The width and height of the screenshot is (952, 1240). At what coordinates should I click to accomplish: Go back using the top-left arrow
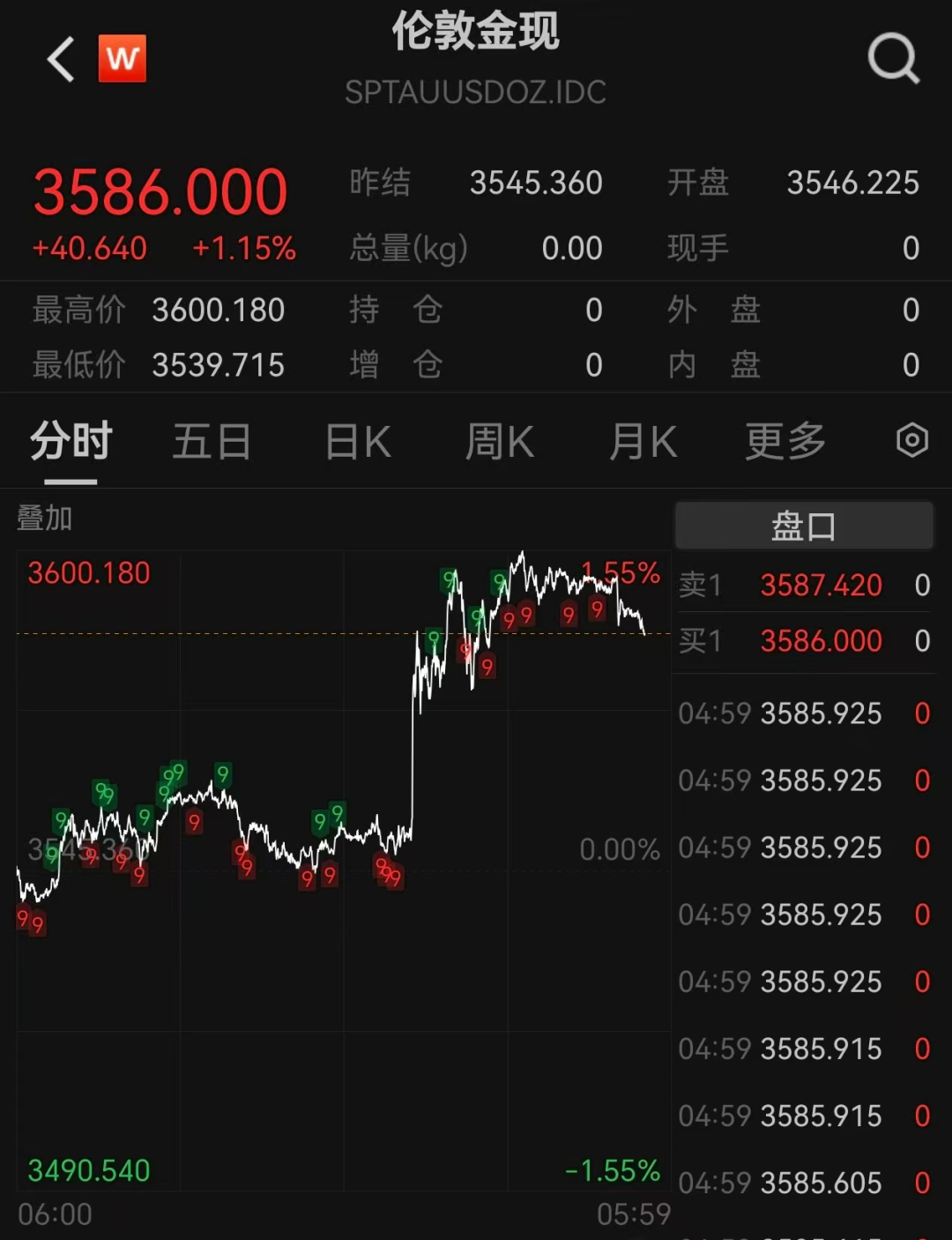[61, 60]
